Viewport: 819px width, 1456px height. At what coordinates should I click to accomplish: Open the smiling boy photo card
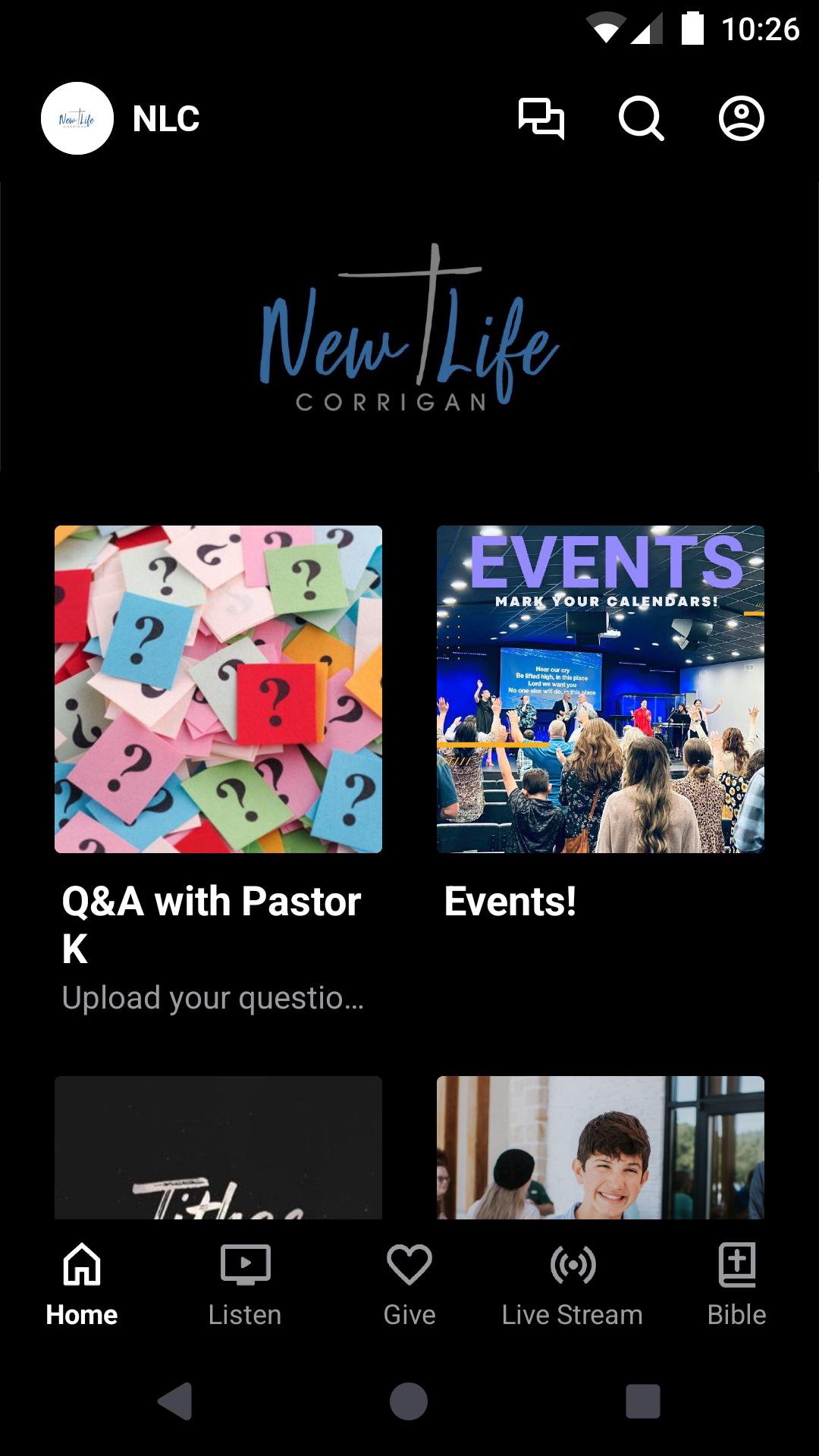[601, 1147]
